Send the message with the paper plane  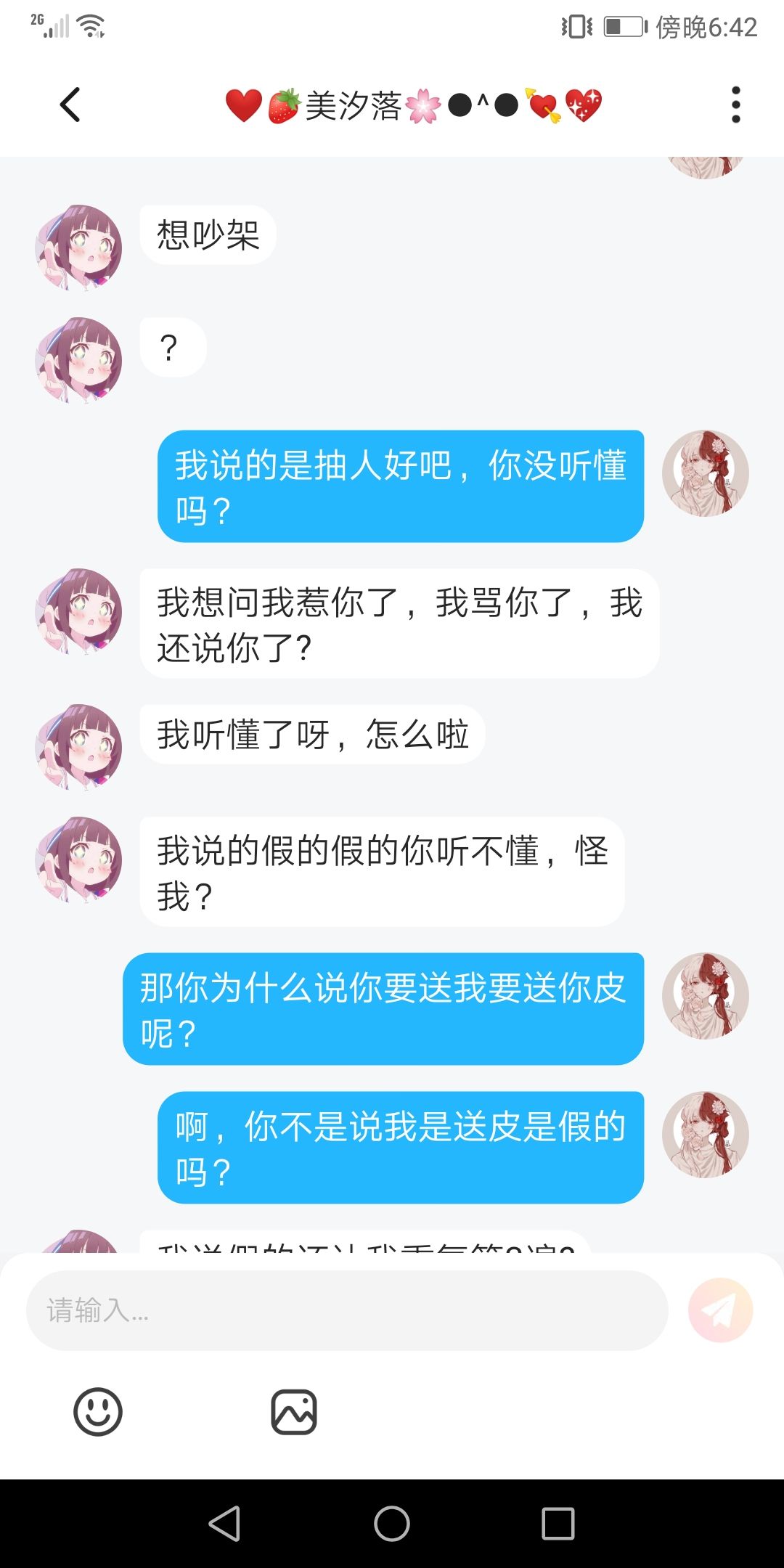720,1310
